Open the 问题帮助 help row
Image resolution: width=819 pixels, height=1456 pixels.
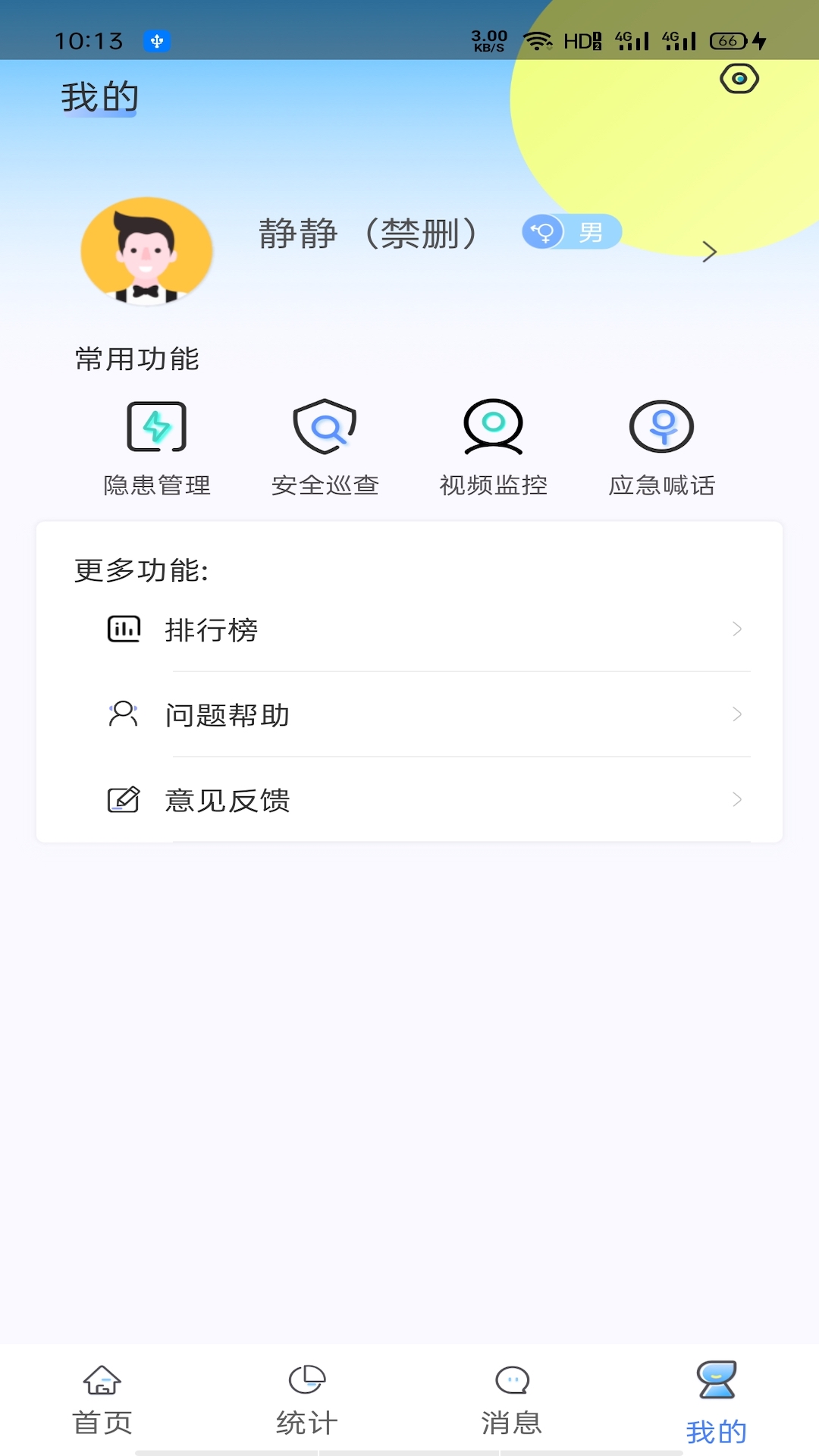coord(425,714)
